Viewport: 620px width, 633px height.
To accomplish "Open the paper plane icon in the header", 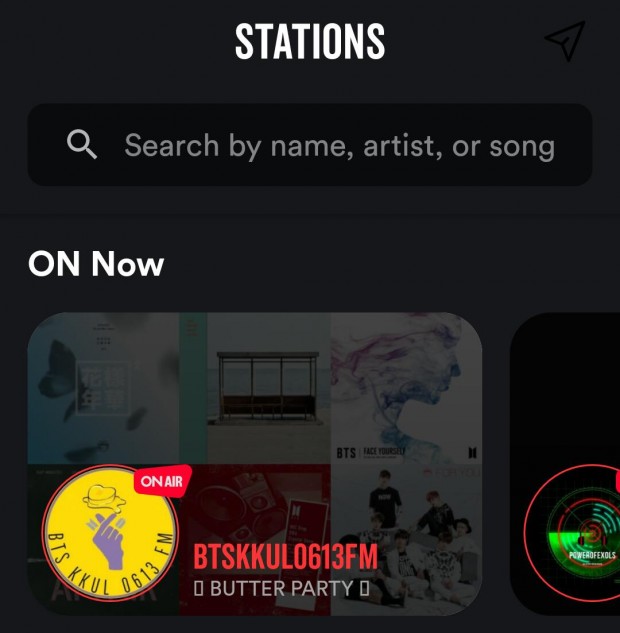I will click(565, 41).
